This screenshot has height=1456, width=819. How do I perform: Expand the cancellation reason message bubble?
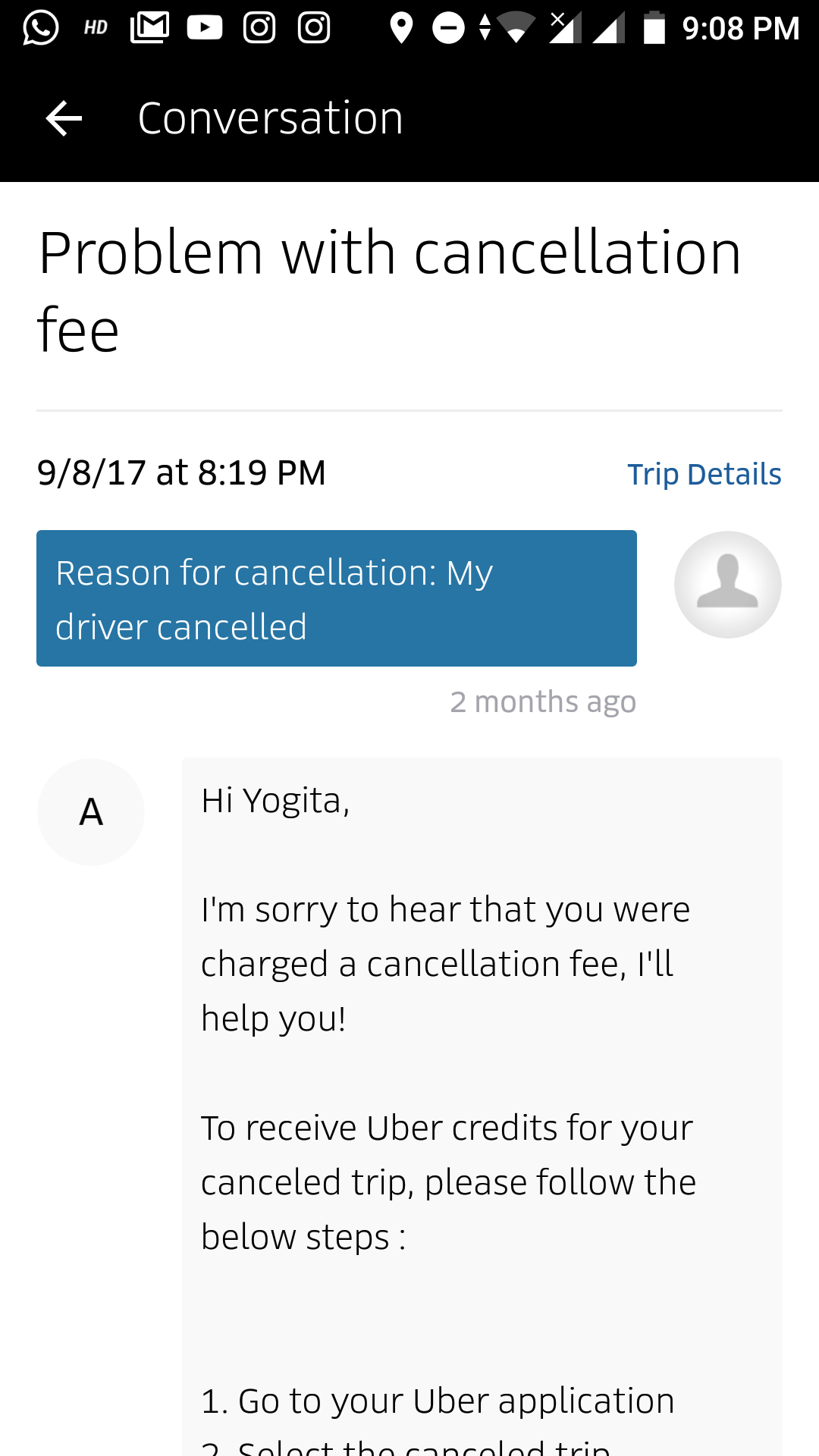[x=336, y=598]
